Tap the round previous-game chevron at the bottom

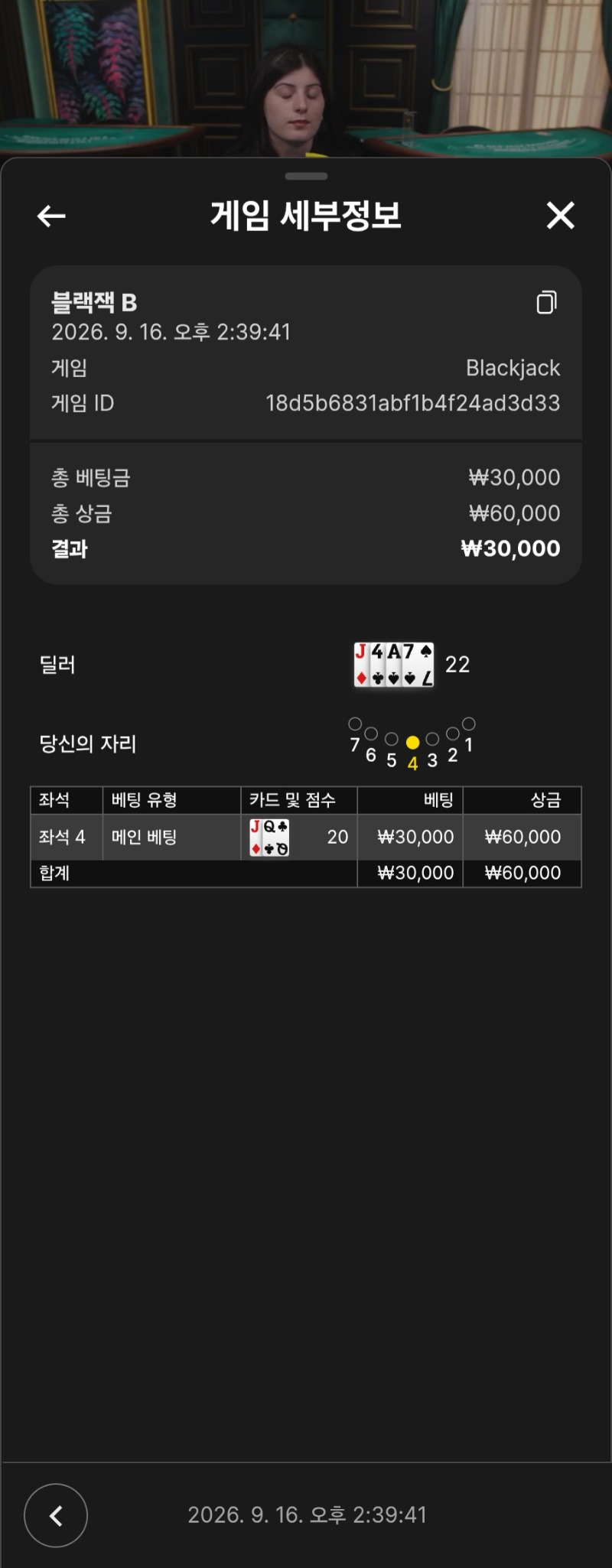pos(56,1515)
